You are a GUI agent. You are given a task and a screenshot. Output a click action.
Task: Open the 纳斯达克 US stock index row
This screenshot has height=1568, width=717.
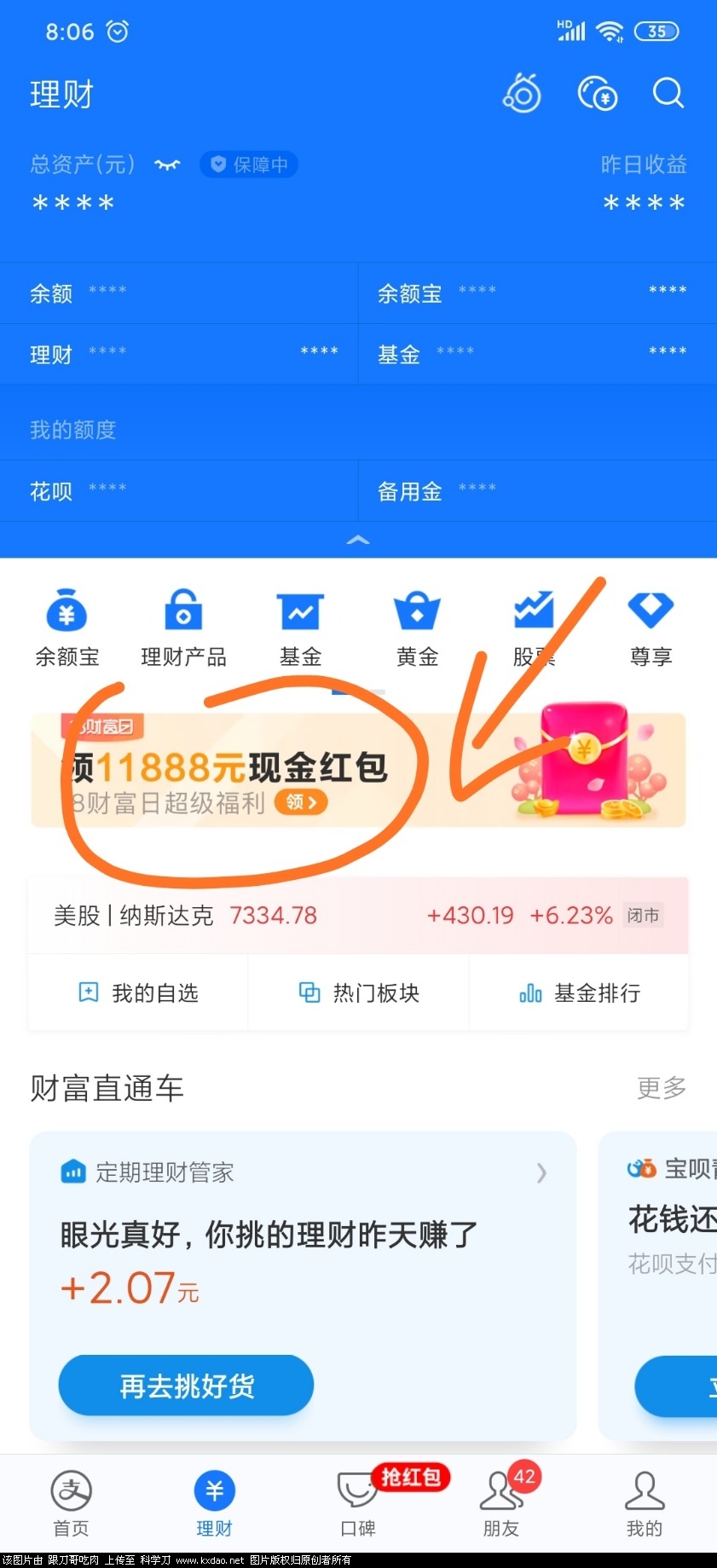point(358,916)
